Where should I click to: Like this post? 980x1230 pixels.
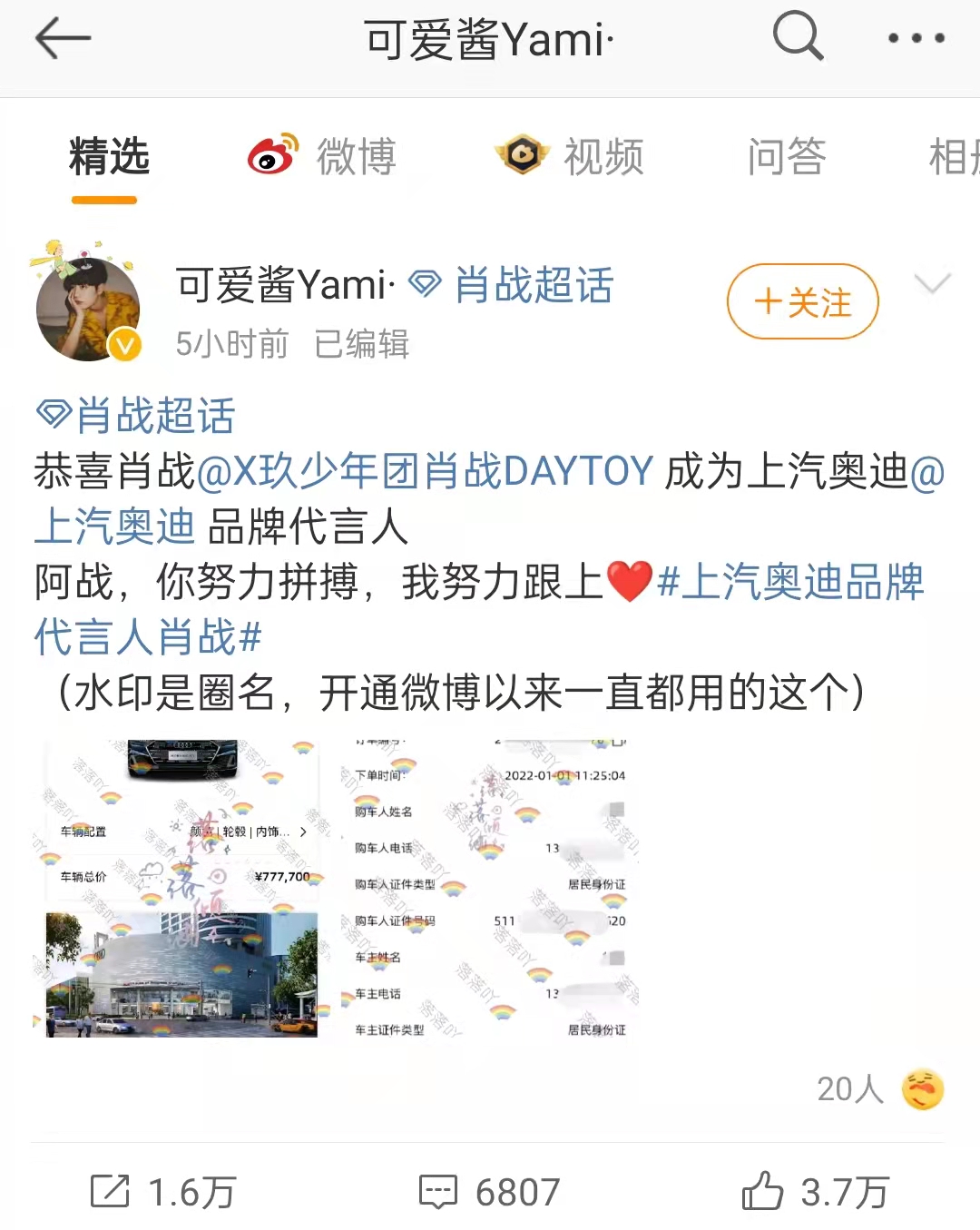pyautogui.click(x=815, y=1192)
